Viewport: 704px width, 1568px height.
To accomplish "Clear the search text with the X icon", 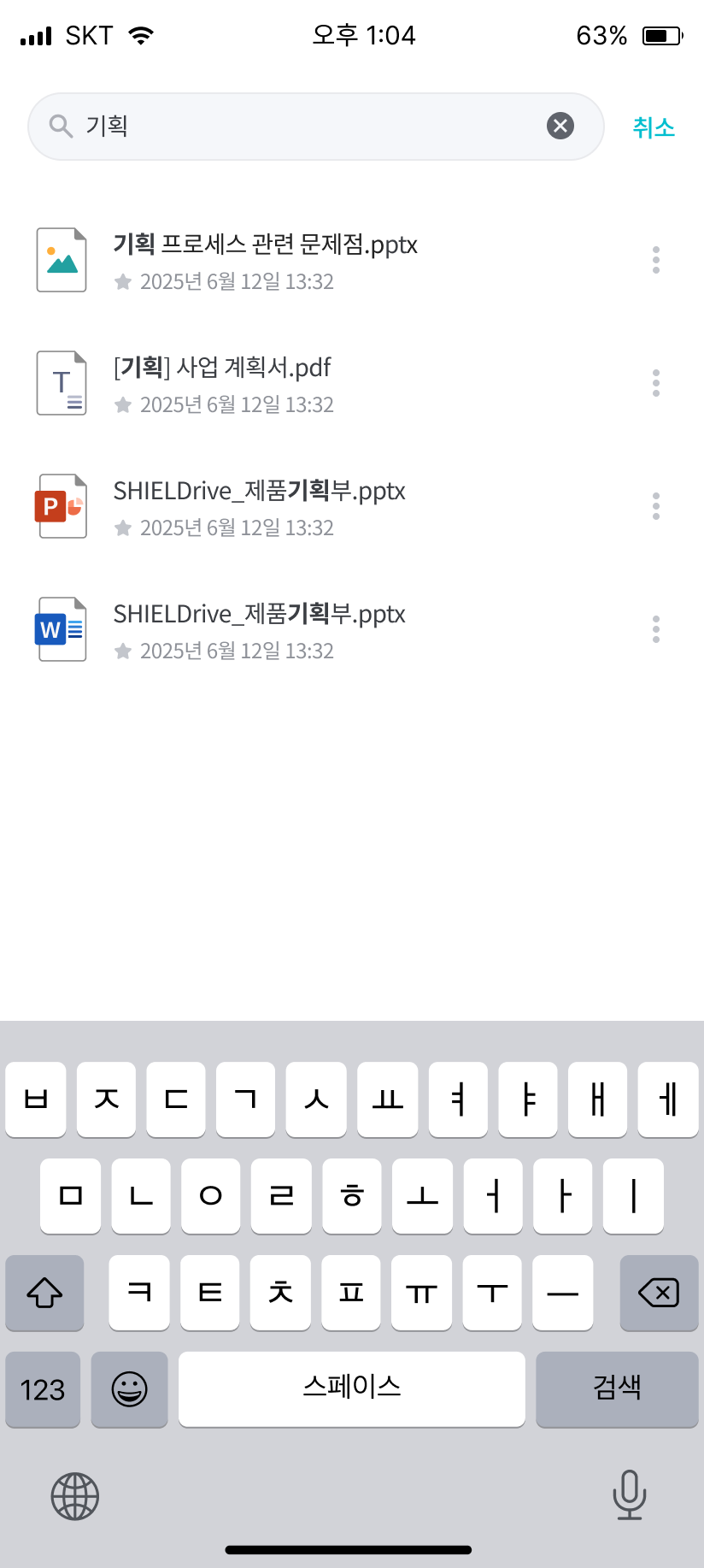I will tap(560, 126).
